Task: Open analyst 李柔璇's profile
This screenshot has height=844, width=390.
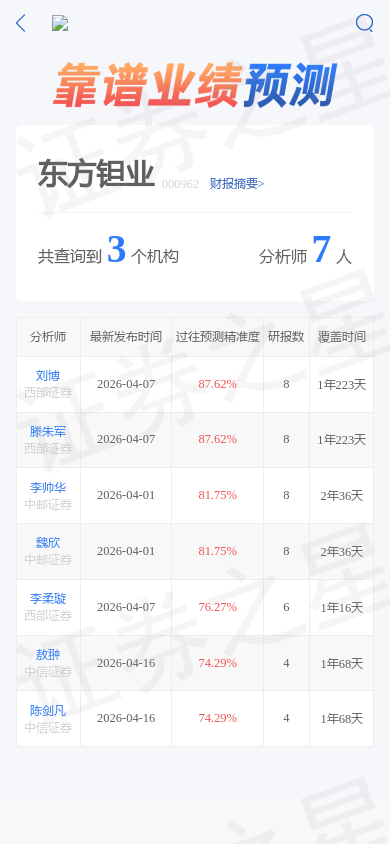Action: (48, 599)
